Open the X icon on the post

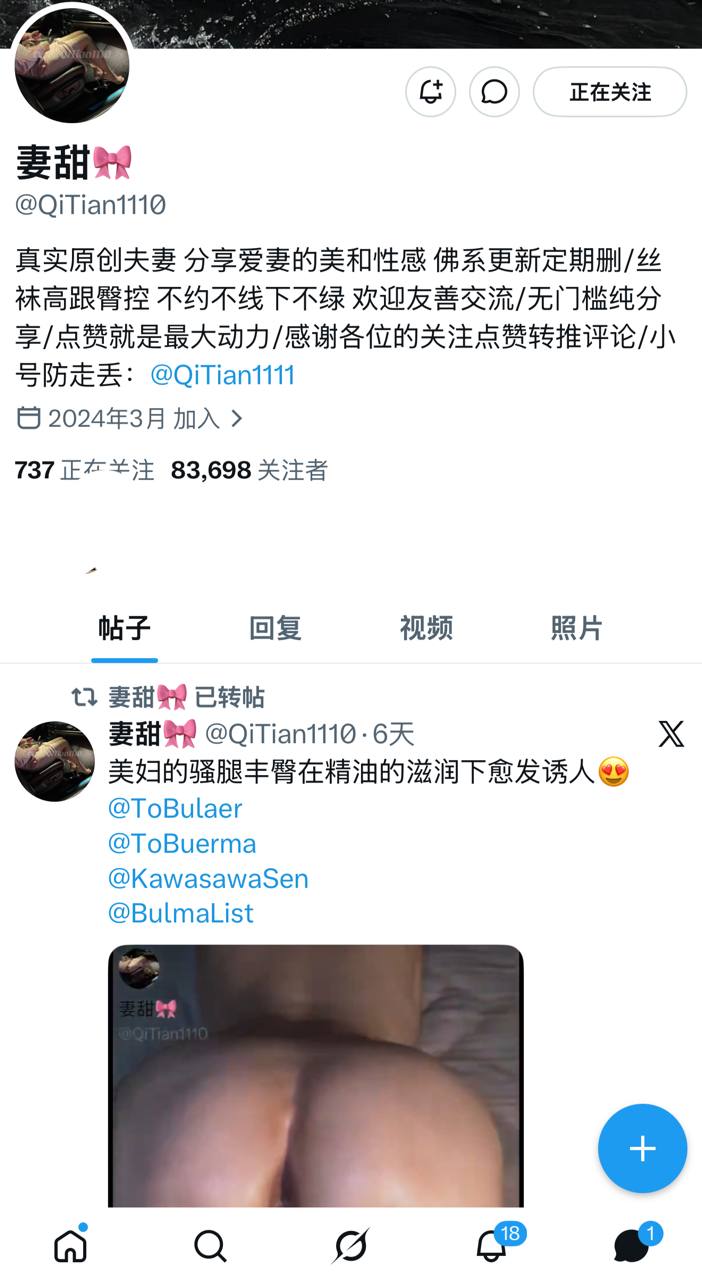(x=671, y=734)
